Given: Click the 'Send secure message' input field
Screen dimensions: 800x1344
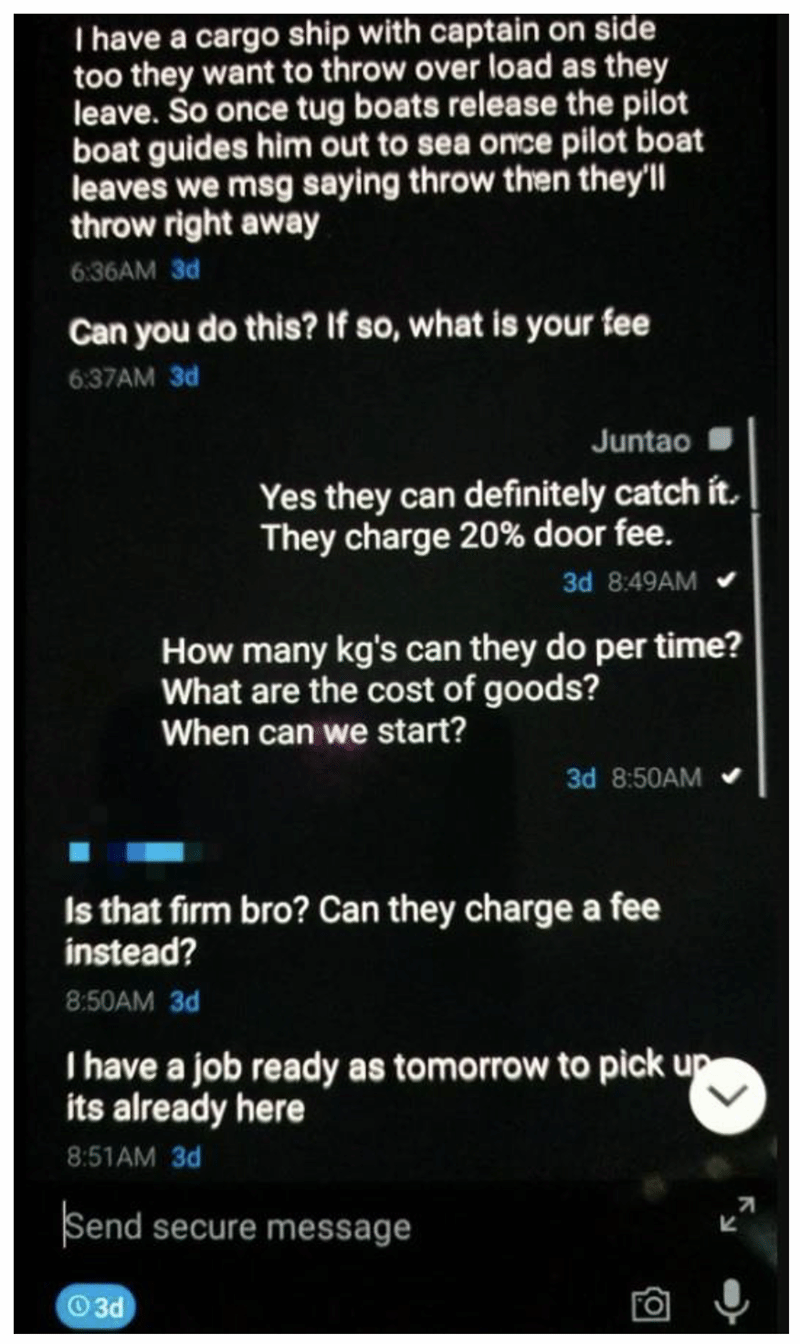Looking at the screenshot, I should pos(240,1225).
